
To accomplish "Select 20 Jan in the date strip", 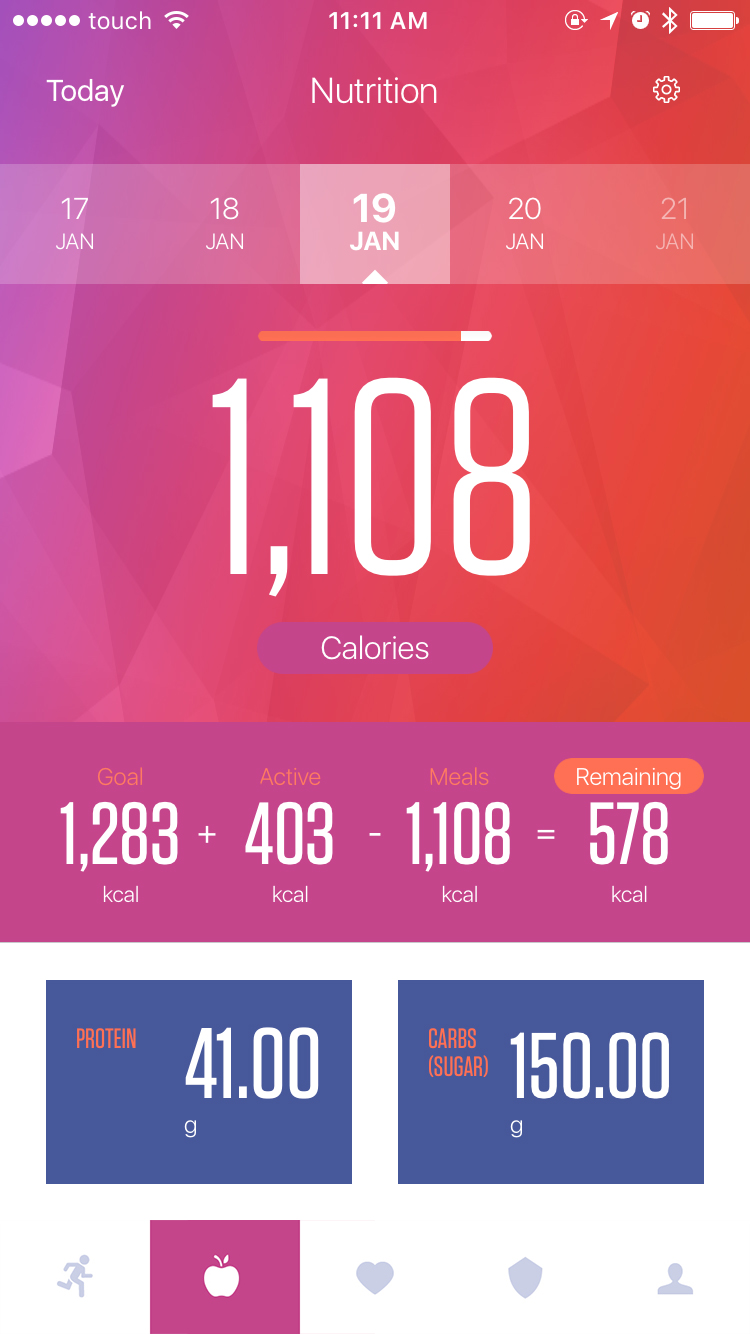I will 525,224.
